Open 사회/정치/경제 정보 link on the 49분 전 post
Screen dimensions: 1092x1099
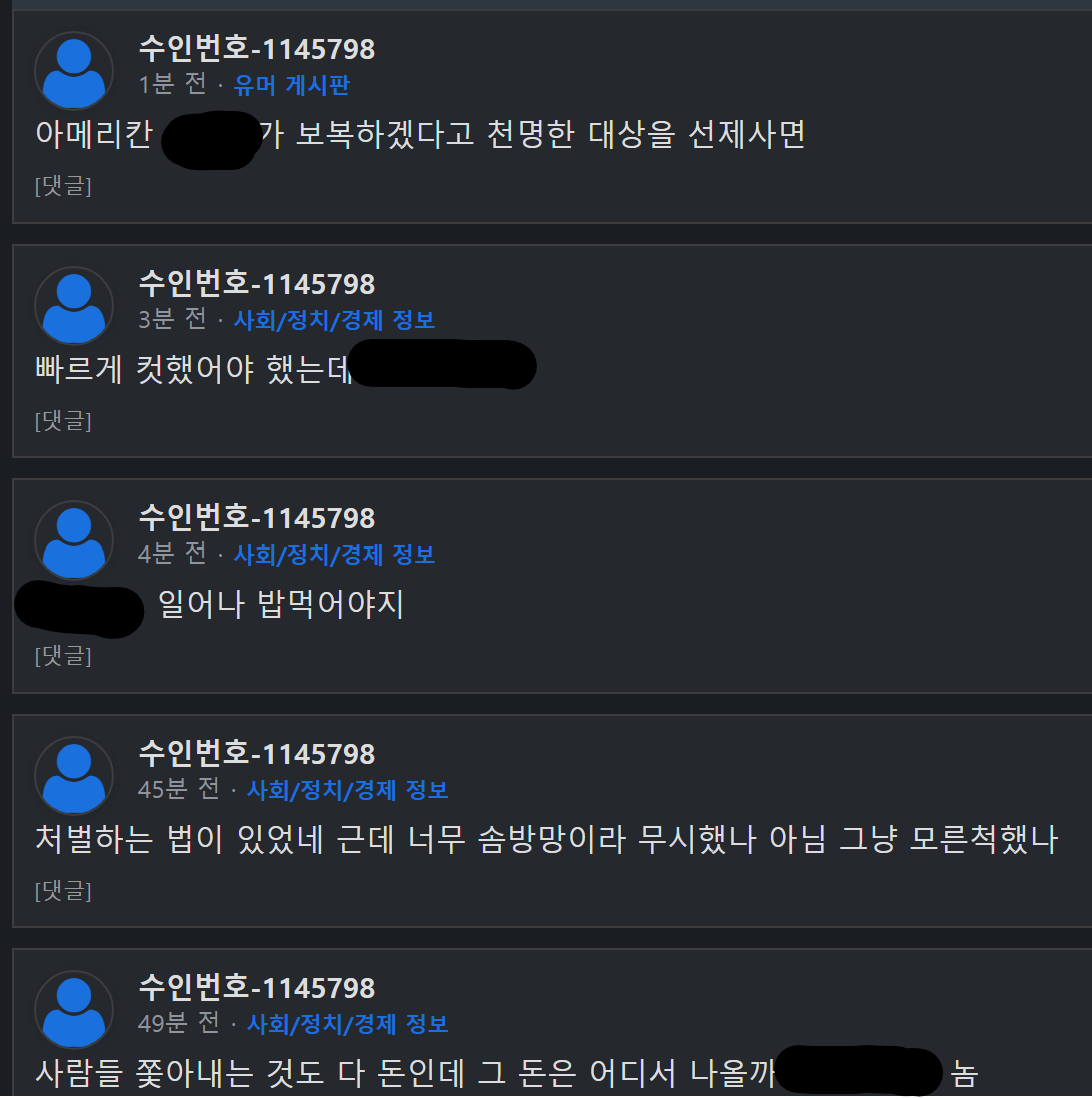(347, 1023)
